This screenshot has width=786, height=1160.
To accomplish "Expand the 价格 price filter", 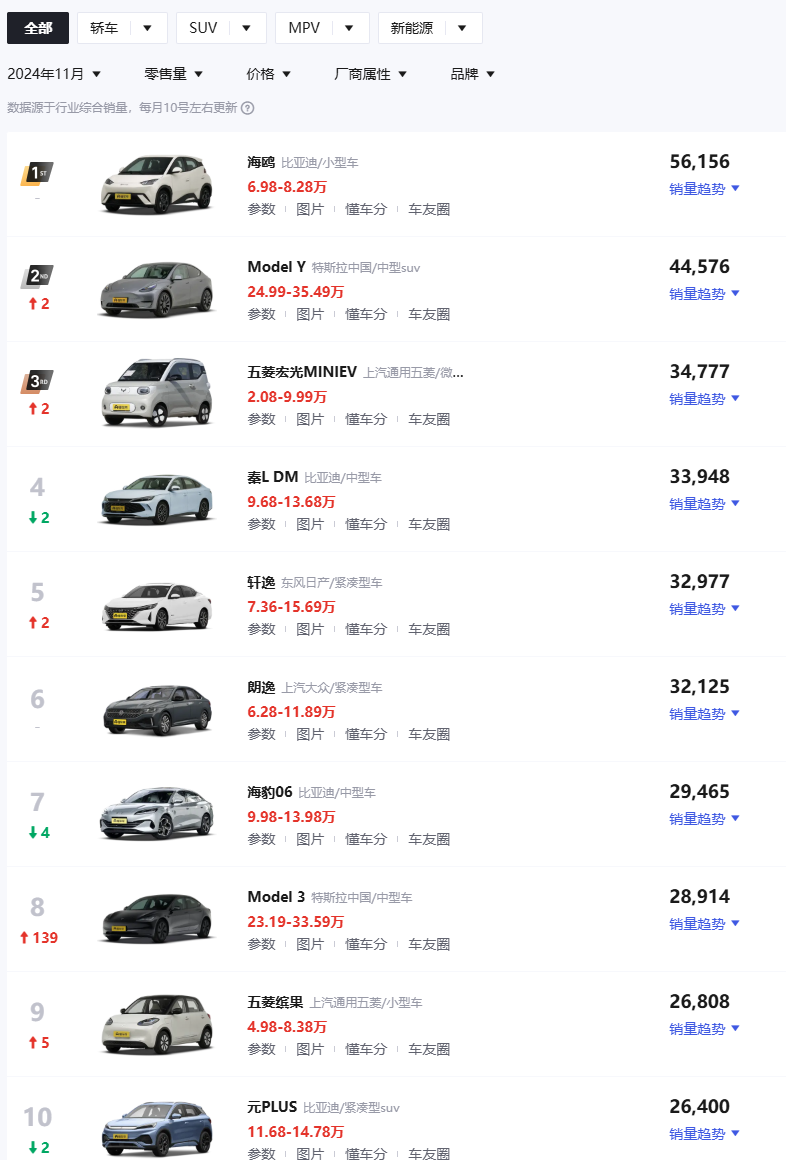I will tap(266, 73).
